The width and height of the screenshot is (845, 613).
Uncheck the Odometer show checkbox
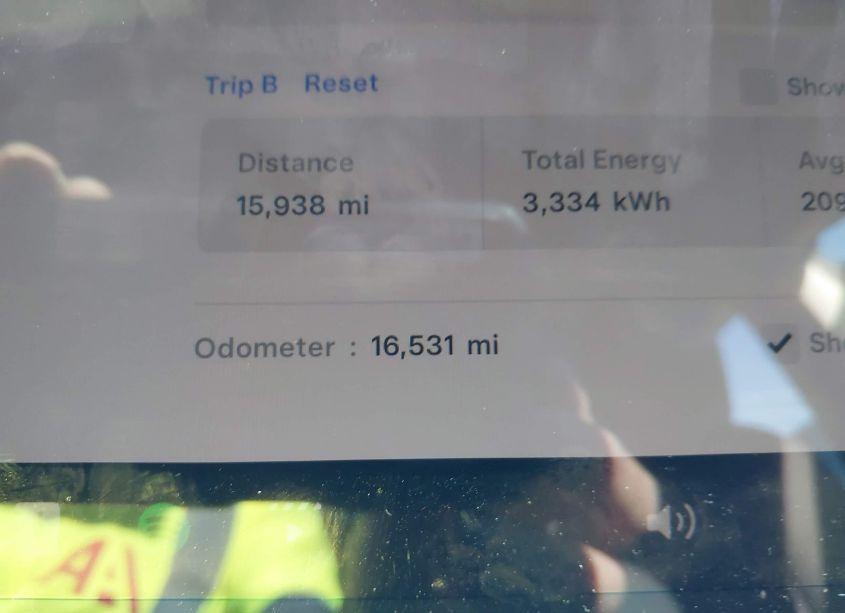tap(781, 343)
